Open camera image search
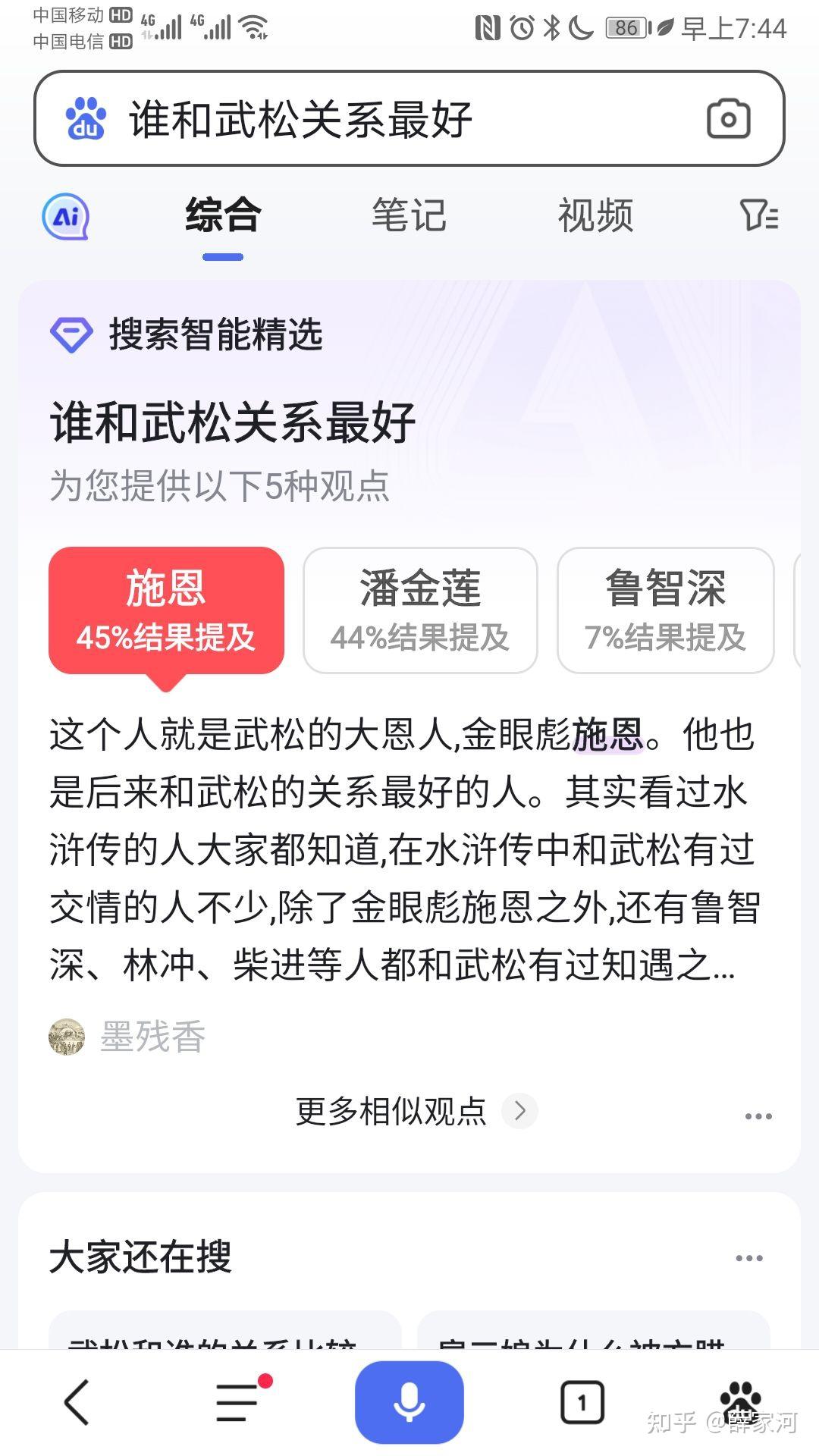This screenshot has width=819, height=1456. (x=728, y=119)
